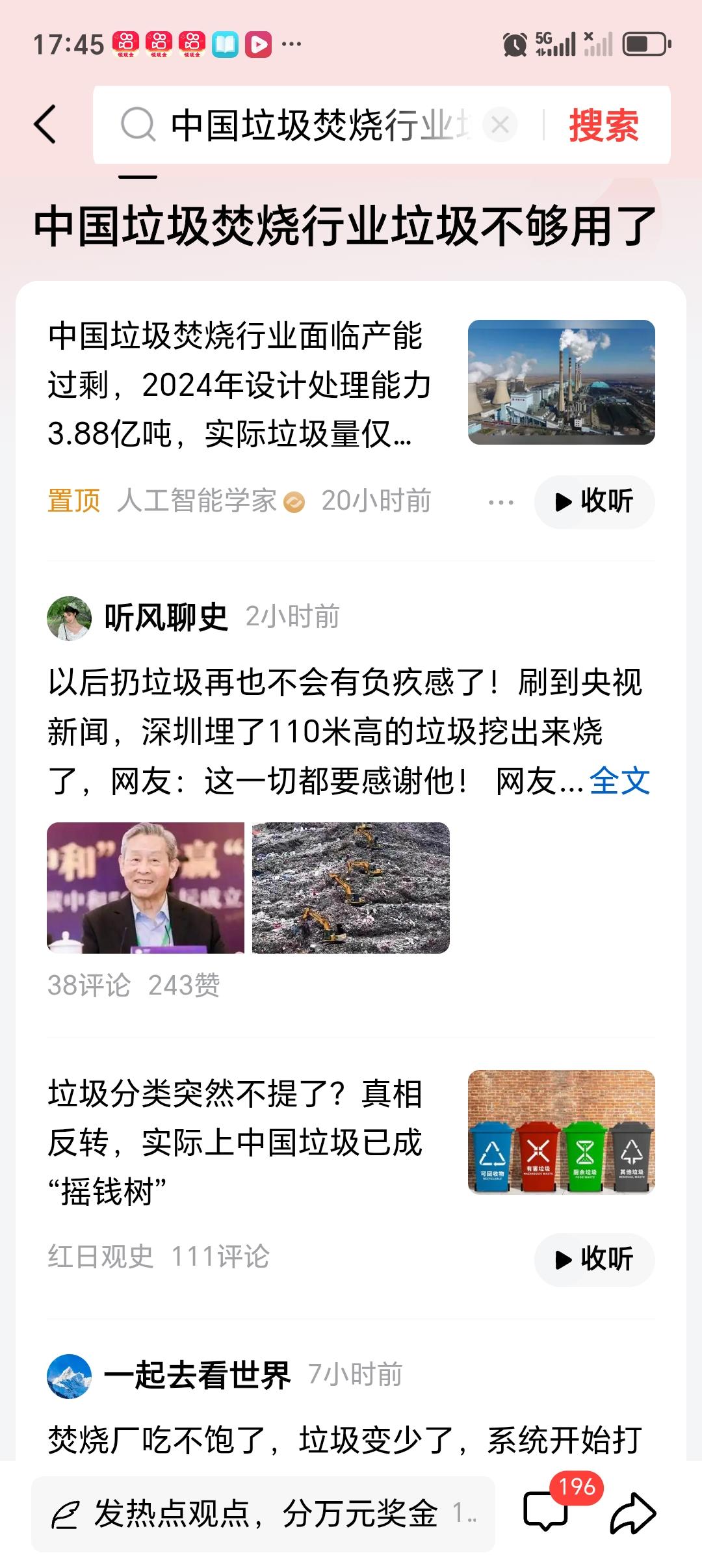Tap the 搜索 button

tap(603, 127)
